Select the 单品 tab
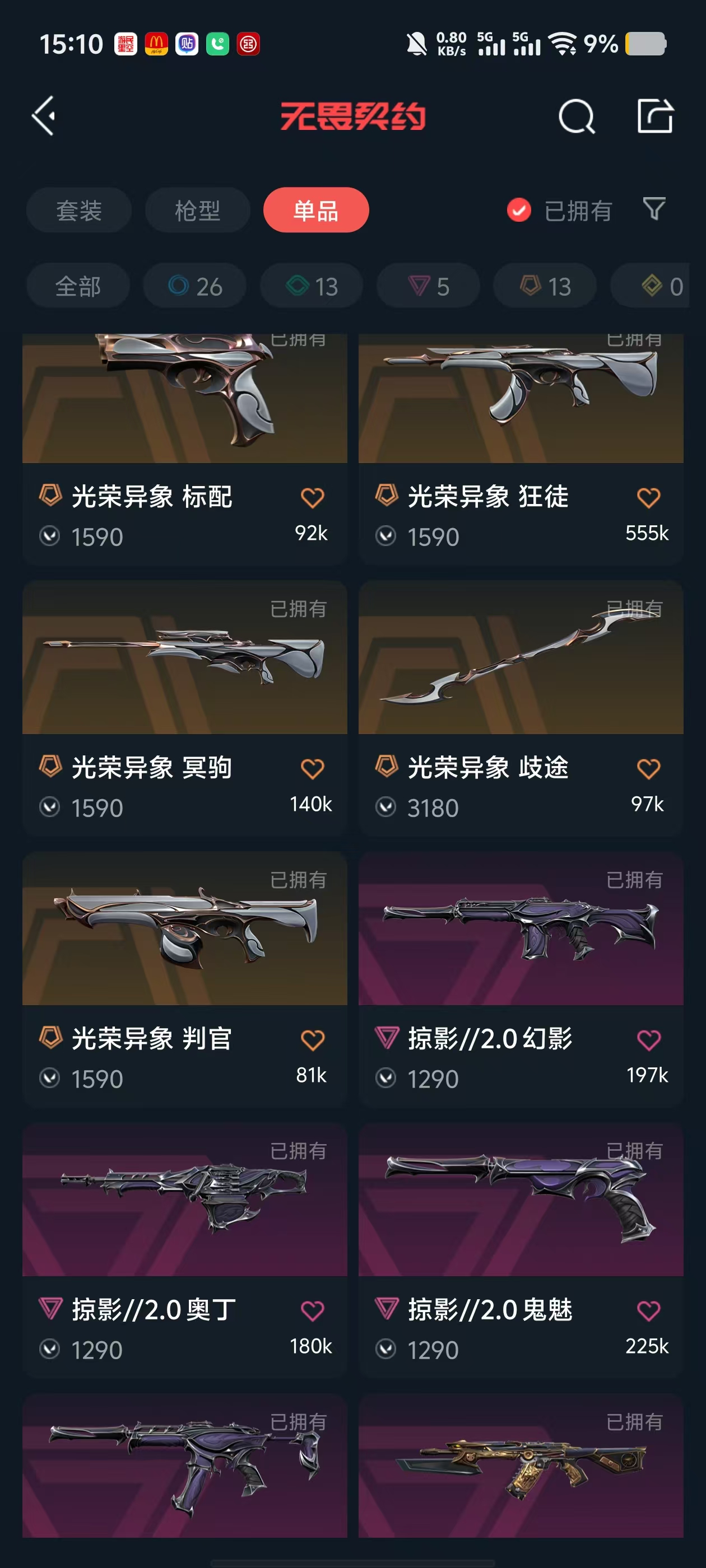 pos(315,211)
